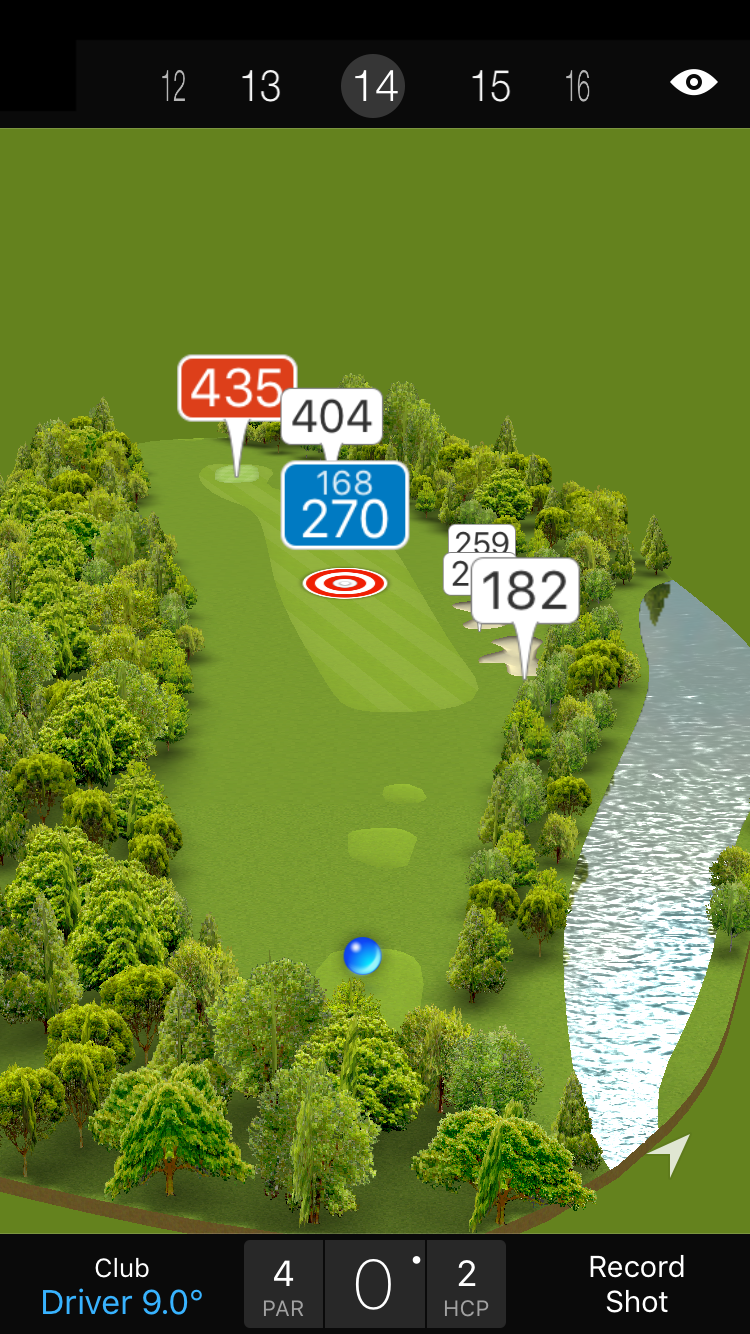Toggle the eye view icon
Screen dimensions: 750x1334
tap(693, 83)
